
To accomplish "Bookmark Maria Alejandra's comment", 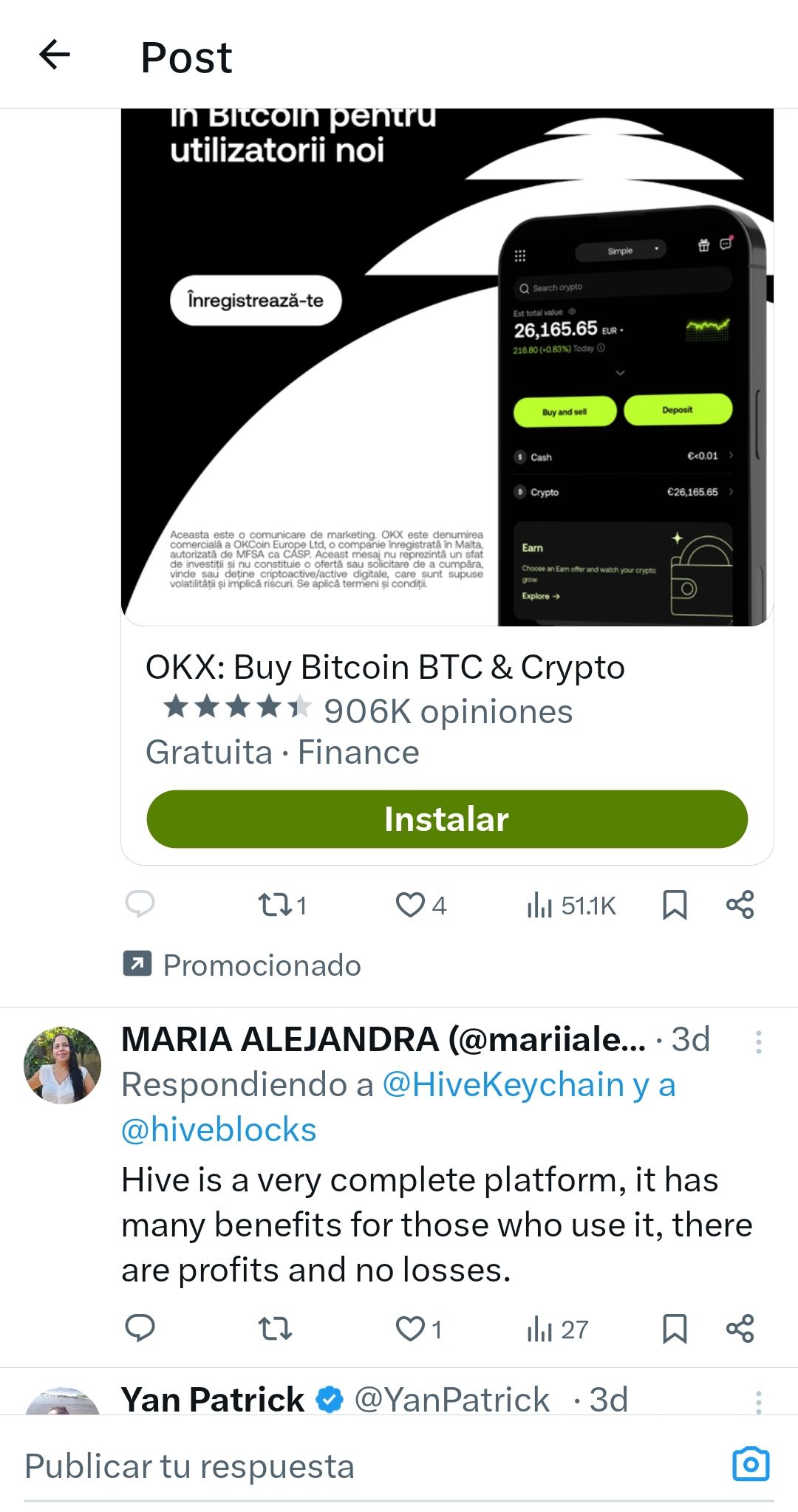I will point(674,1329).
